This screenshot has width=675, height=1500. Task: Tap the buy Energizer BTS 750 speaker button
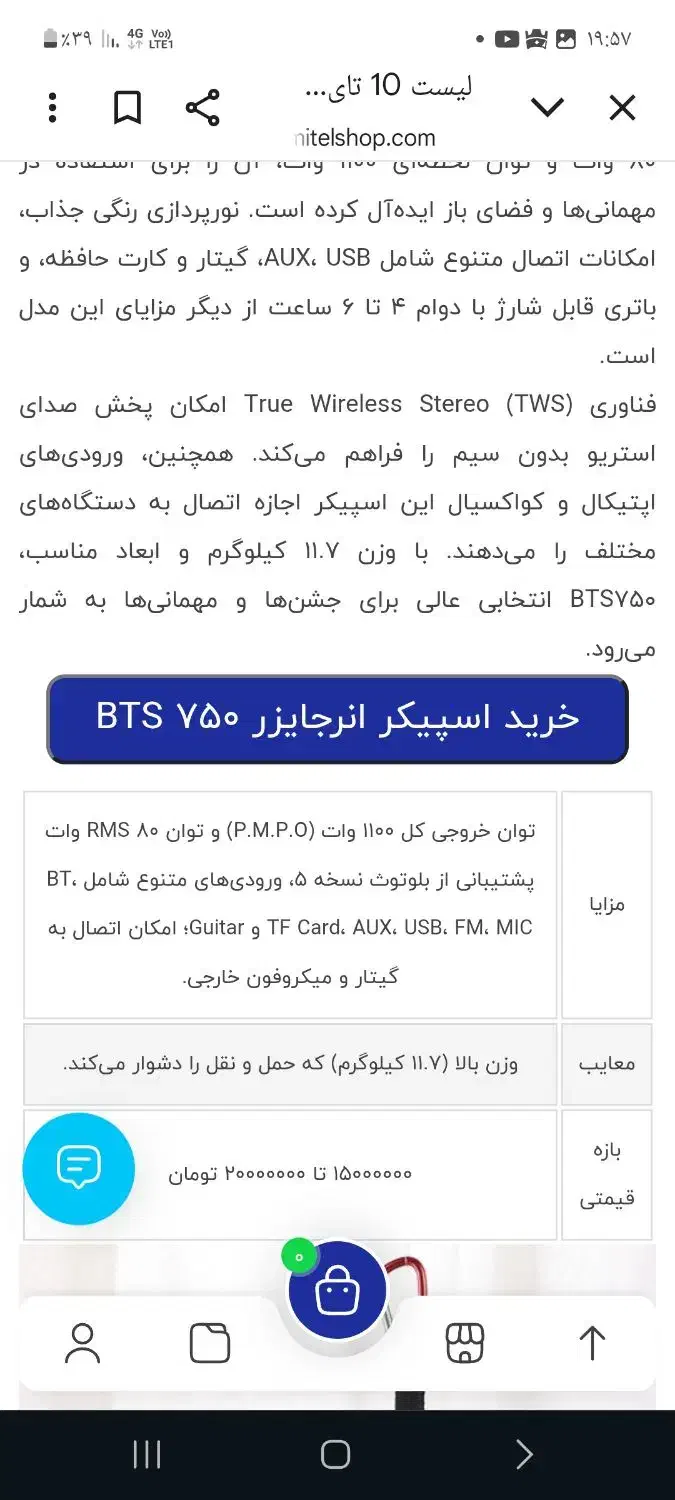pyautogui.click(x=337, y=719)
